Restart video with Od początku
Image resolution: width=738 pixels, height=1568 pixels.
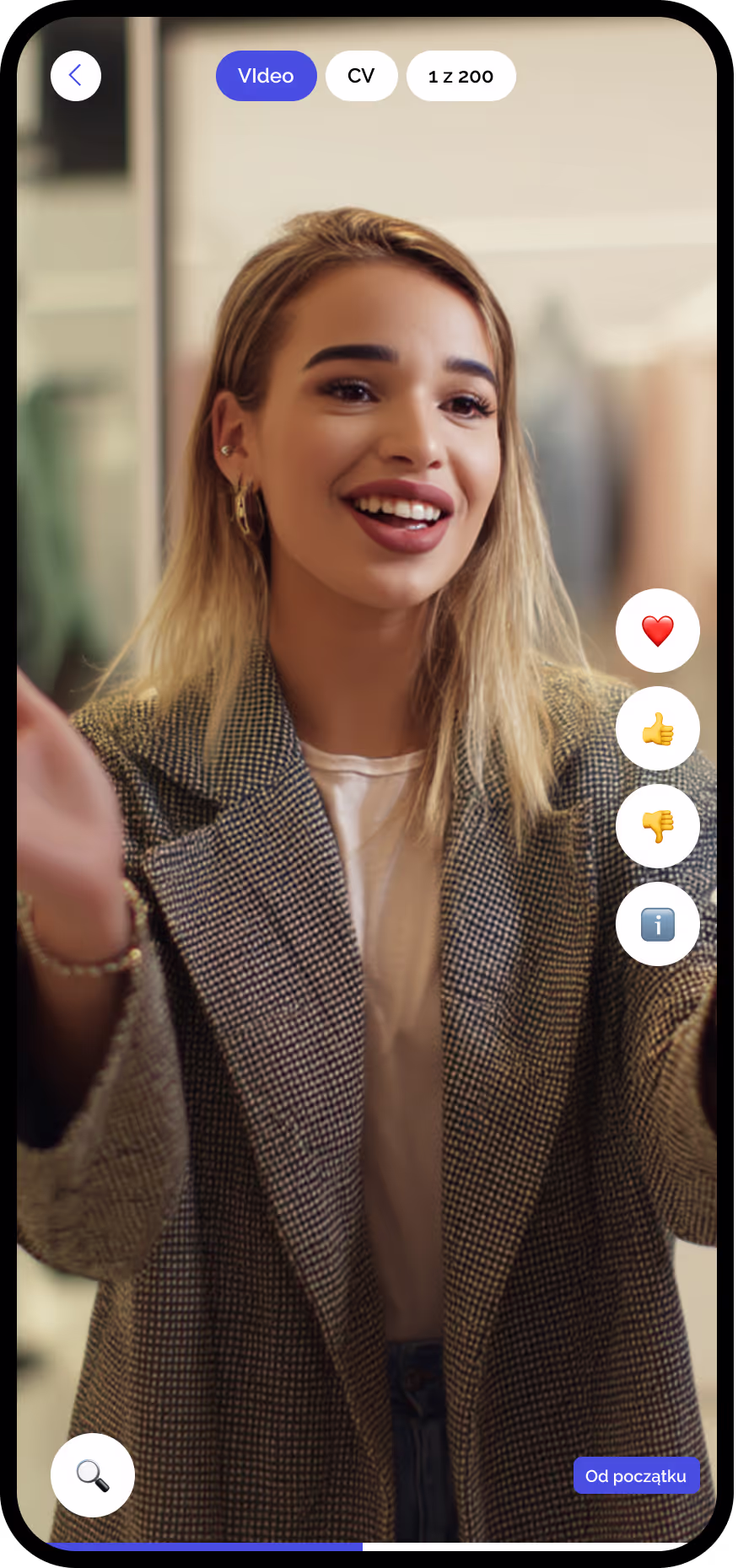[636, 1475]
